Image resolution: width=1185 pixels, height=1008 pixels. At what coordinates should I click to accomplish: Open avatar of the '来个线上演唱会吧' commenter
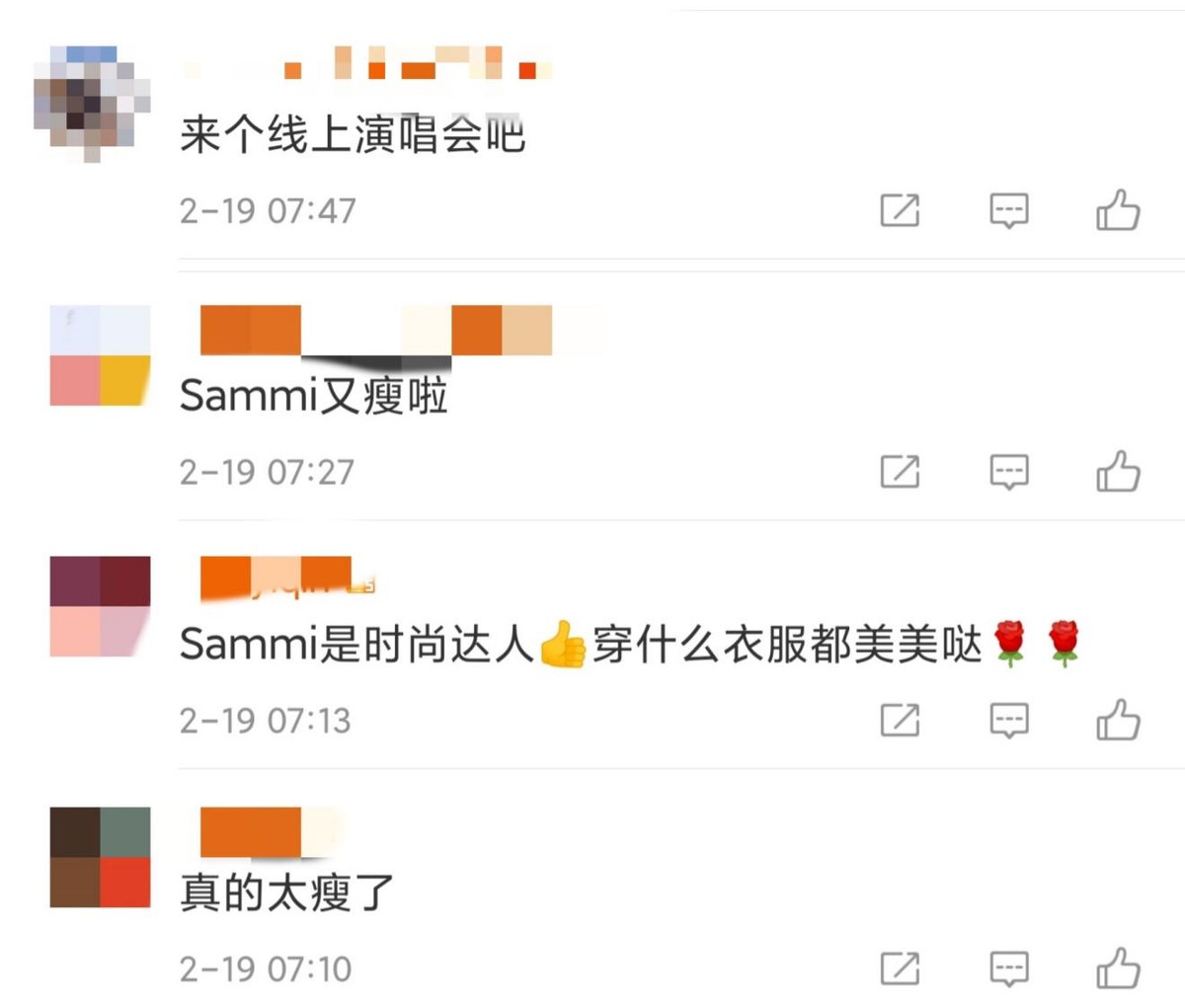(x=92, y=102)
